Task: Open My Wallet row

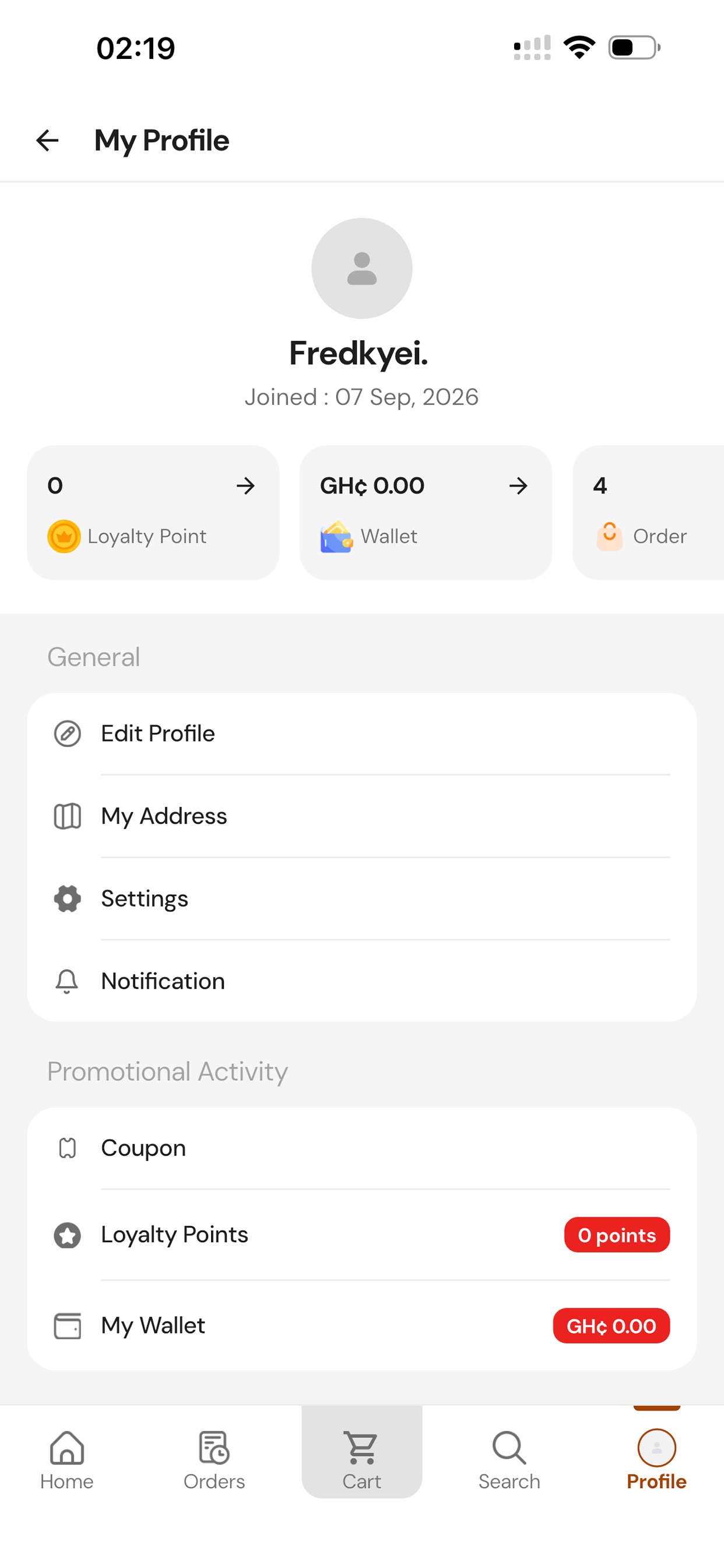Action: click(362, 1326)
